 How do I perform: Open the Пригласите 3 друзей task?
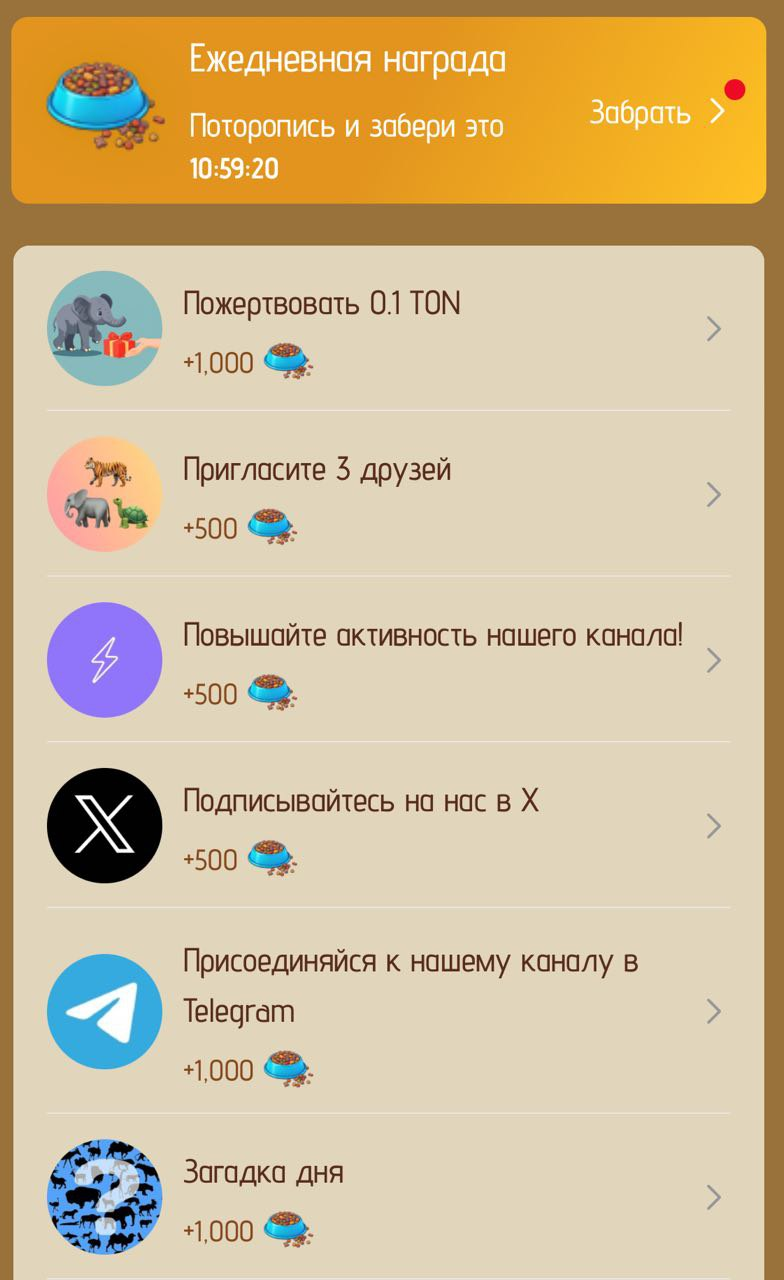[x=388, y=495]
